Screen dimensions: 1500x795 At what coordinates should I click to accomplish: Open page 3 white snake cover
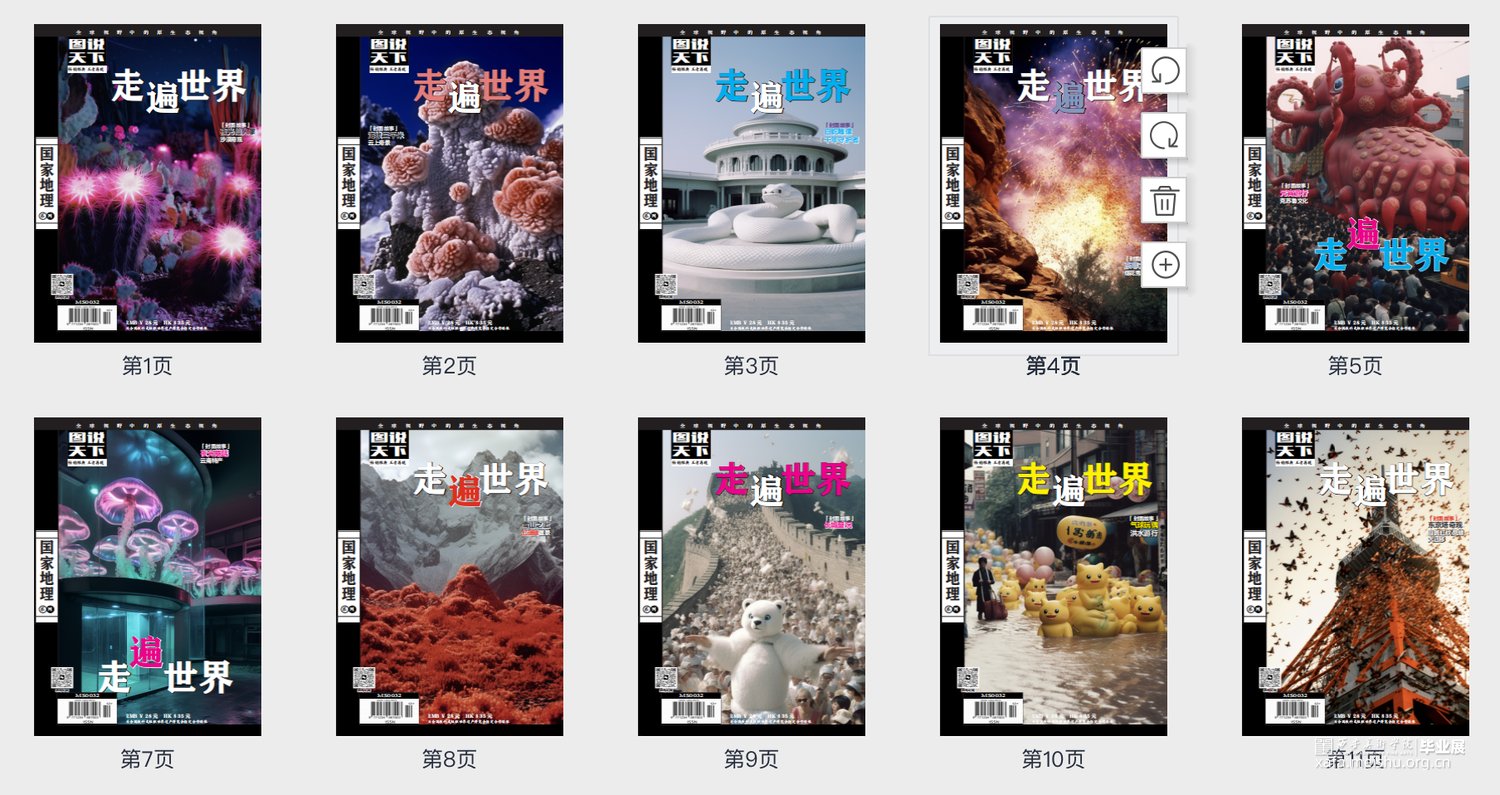pyautogui.click(x=752, y=184)
